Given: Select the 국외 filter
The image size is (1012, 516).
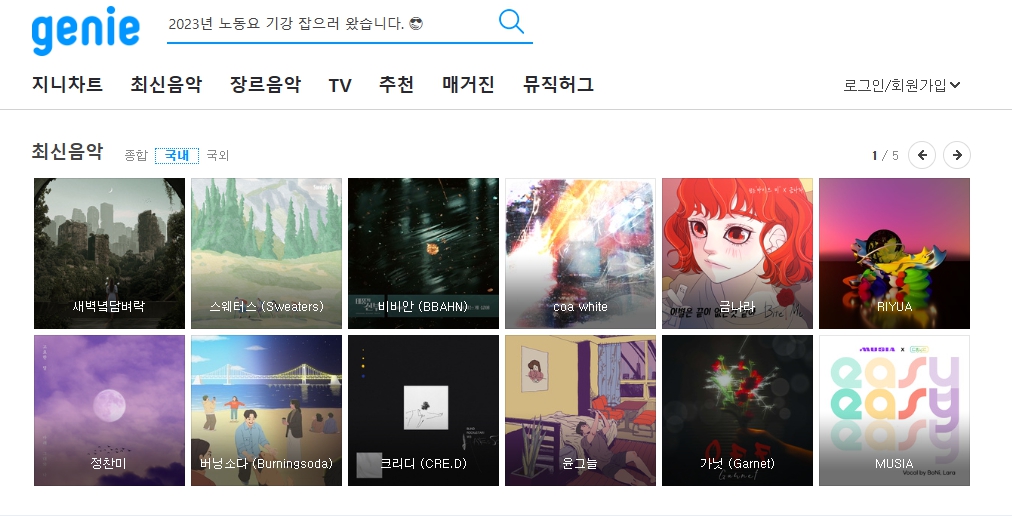Looking at the screenshot, I should pos(217,155).
